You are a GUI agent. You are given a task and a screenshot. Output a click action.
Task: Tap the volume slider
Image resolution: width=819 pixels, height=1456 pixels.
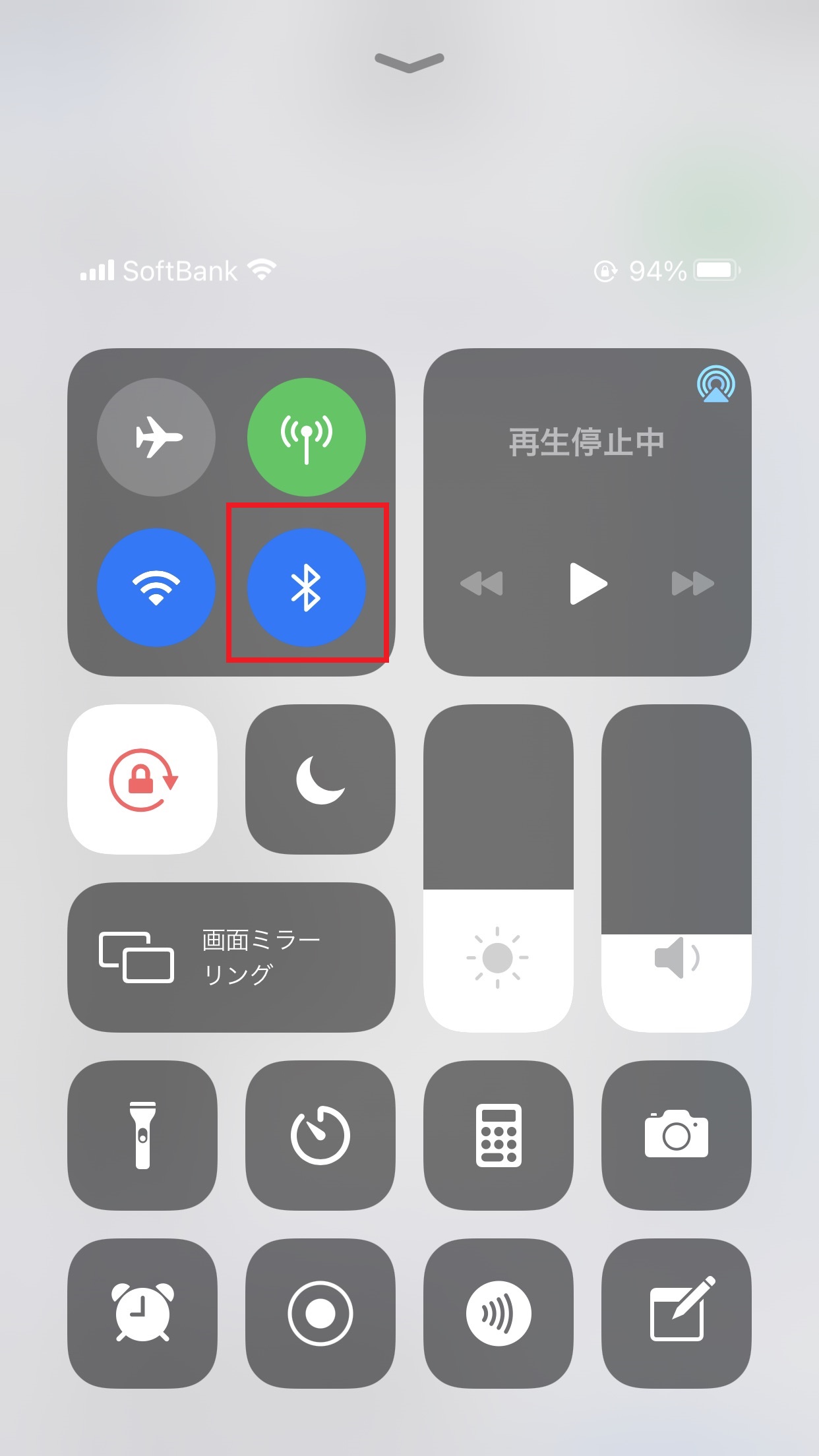[x=677, y=868]
